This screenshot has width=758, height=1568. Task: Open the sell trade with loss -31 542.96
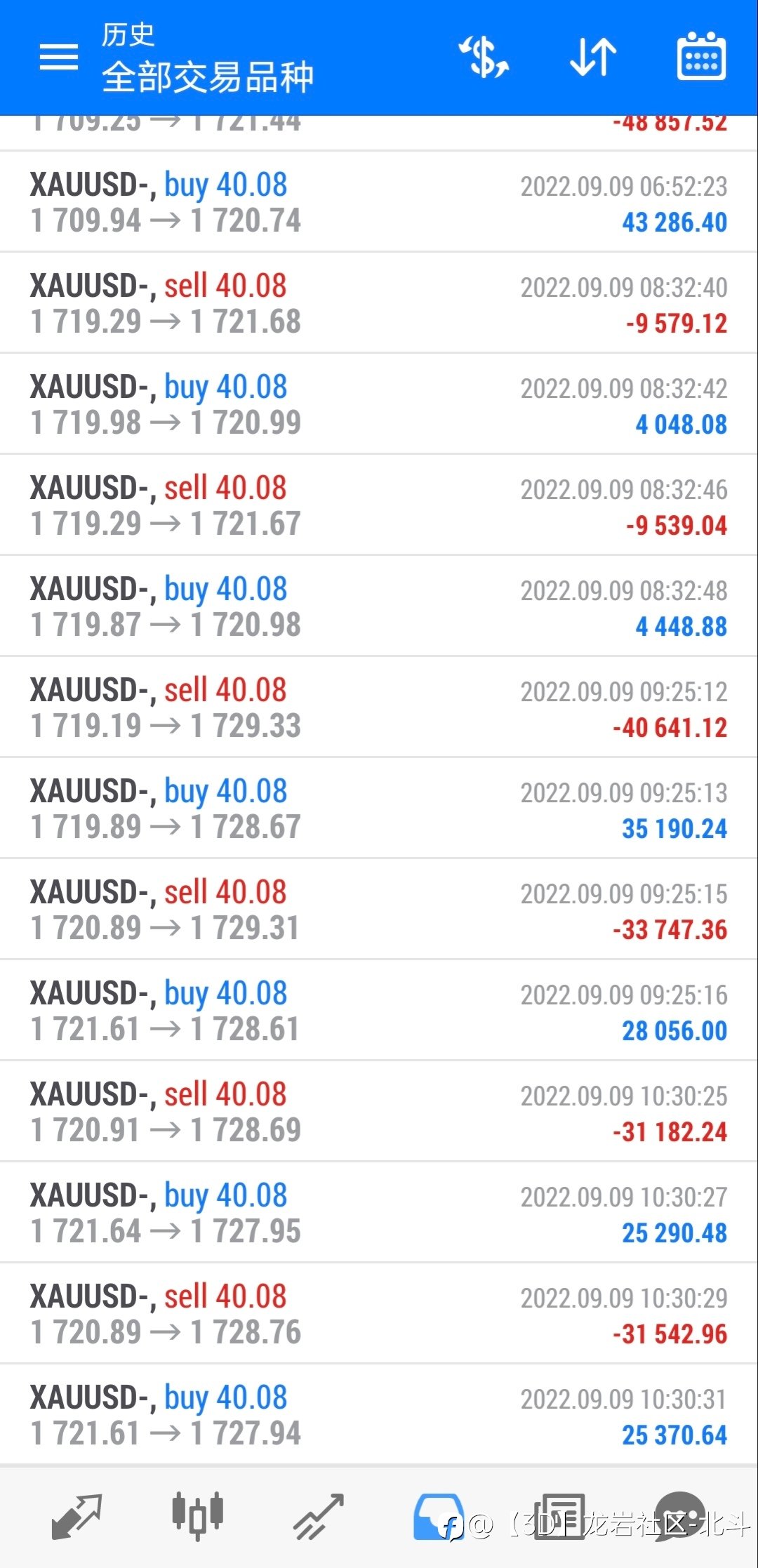point(379,1314)
